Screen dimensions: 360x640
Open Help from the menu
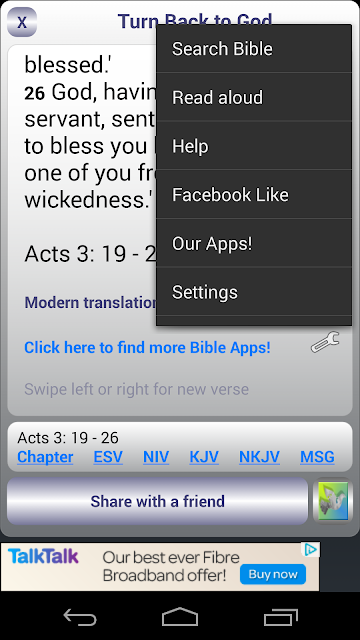tap(254, 146)
